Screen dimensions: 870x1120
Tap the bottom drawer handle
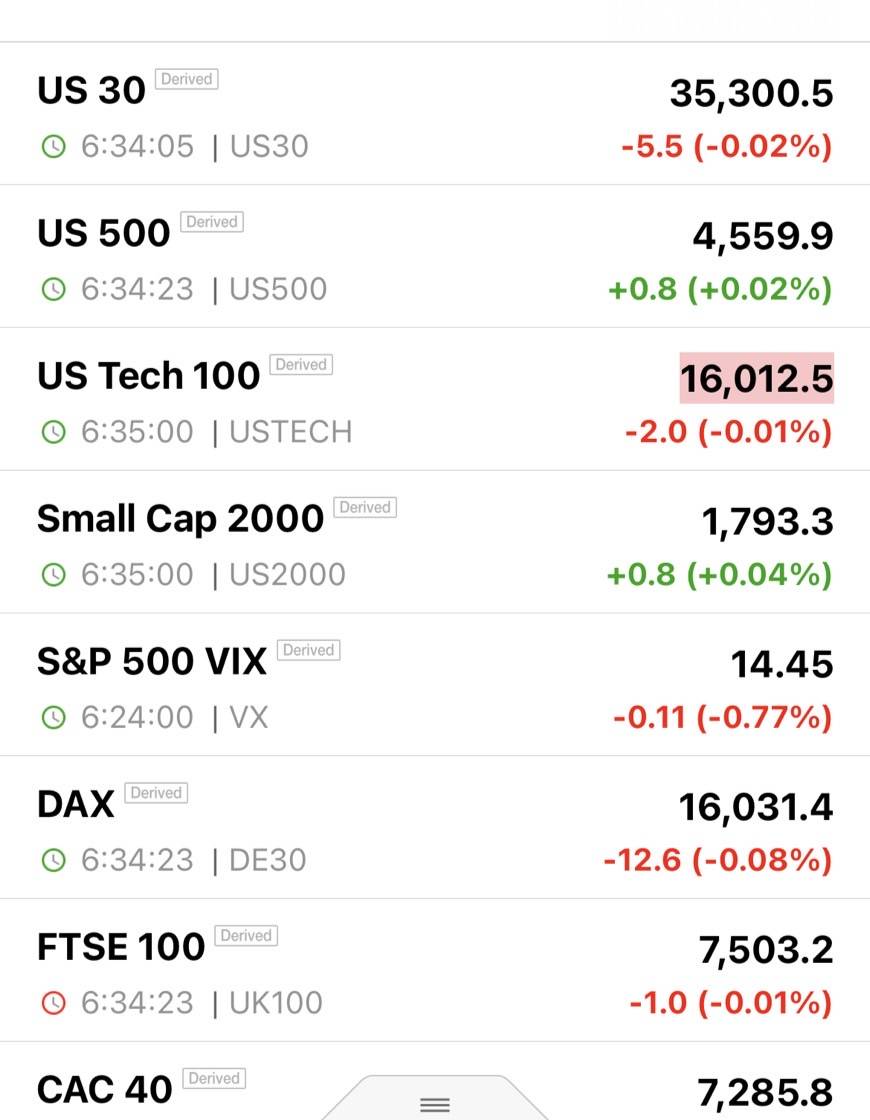[x=435, y=1103]
